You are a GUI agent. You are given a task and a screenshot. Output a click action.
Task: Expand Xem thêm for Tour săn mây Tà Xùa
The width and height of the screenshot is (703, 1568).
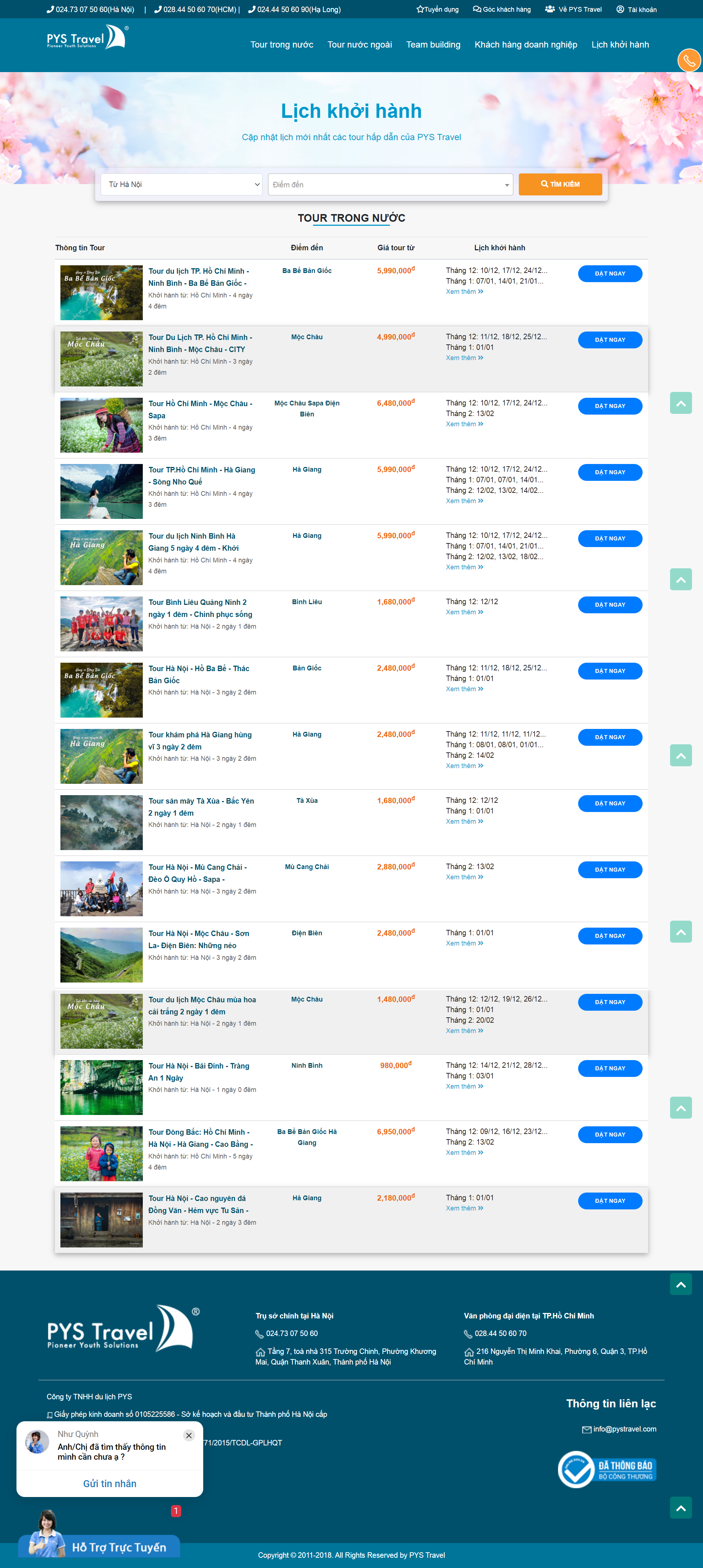464,822
